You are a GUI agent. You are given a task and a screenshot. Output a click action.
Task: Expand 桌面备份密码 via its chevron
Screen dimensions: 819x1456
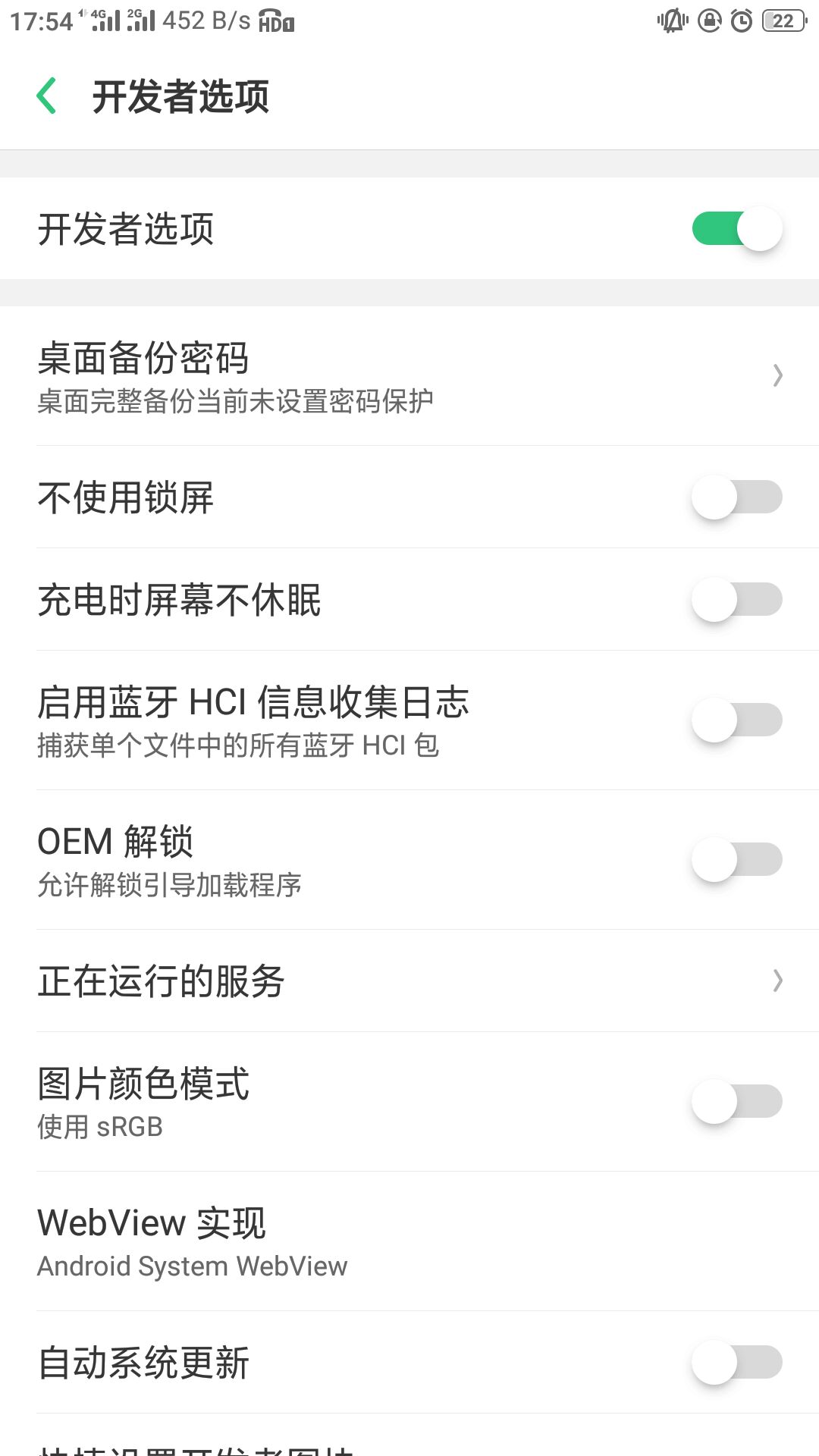pyautogui.click(x=777, y=377)
